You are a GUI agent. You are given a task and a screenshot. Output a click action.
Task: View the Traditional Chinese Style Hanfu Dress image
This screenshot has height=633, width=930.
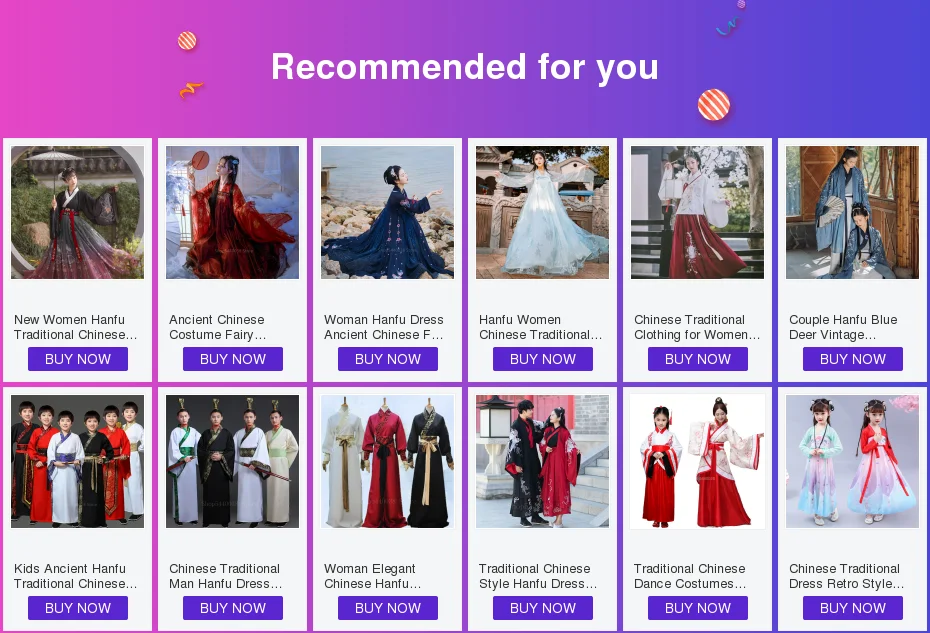[x=542, y=461]
